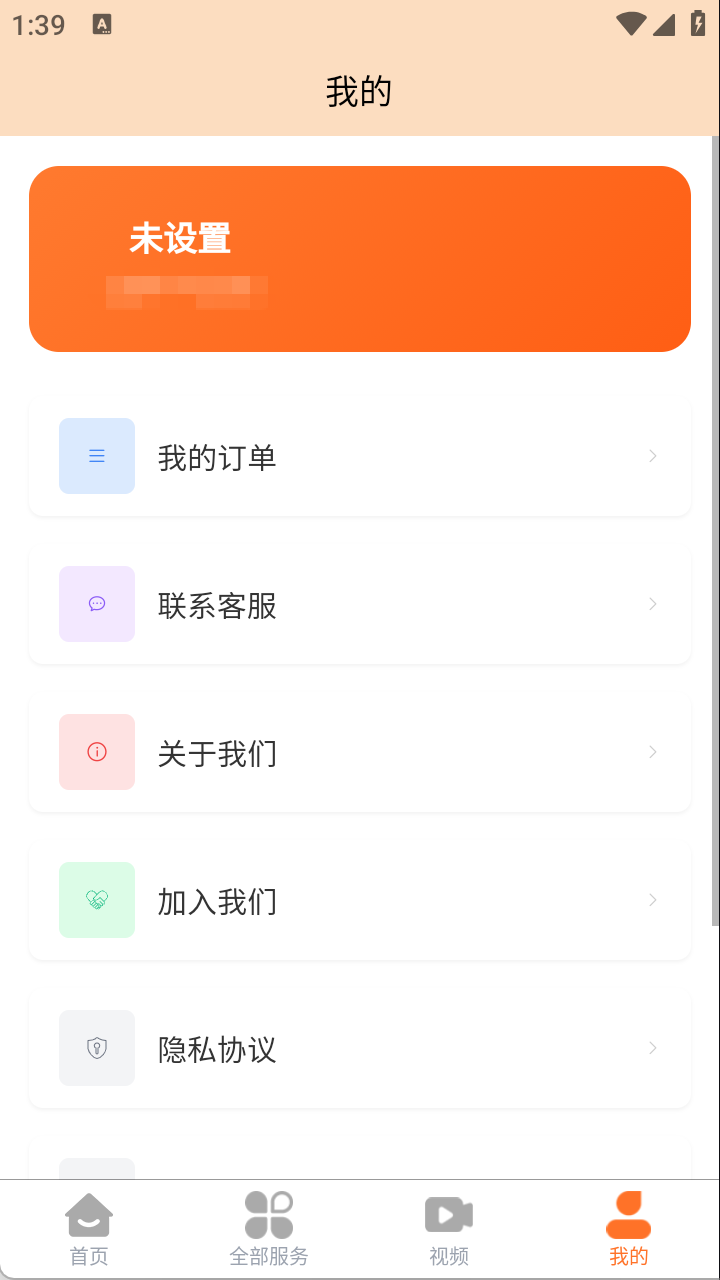Tap the 加入我们 handshake icon
The height and width of the screenshot is (1280, 720).
(96, 899)
